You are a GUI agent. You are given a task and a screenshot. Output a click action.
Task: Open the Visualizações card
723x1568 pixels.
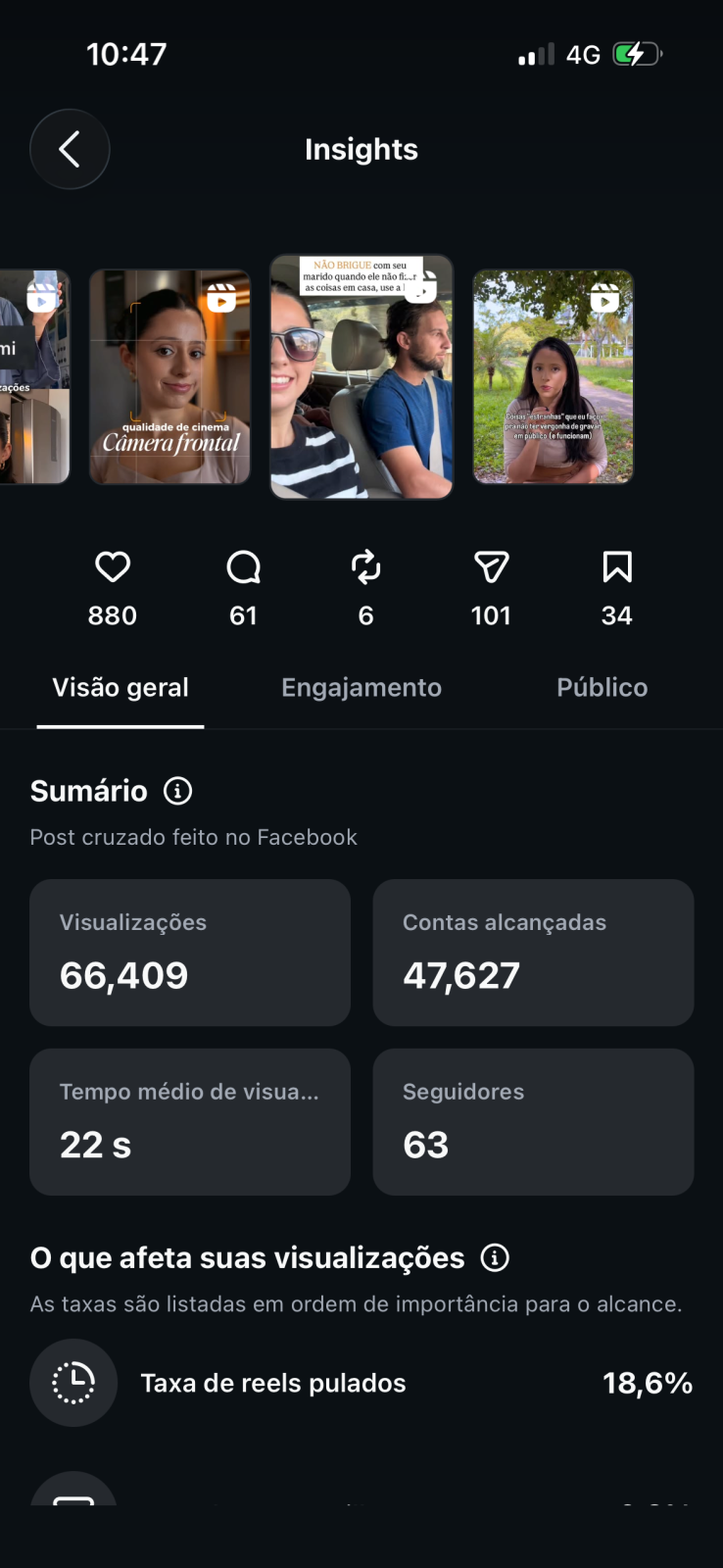(190, 953)
